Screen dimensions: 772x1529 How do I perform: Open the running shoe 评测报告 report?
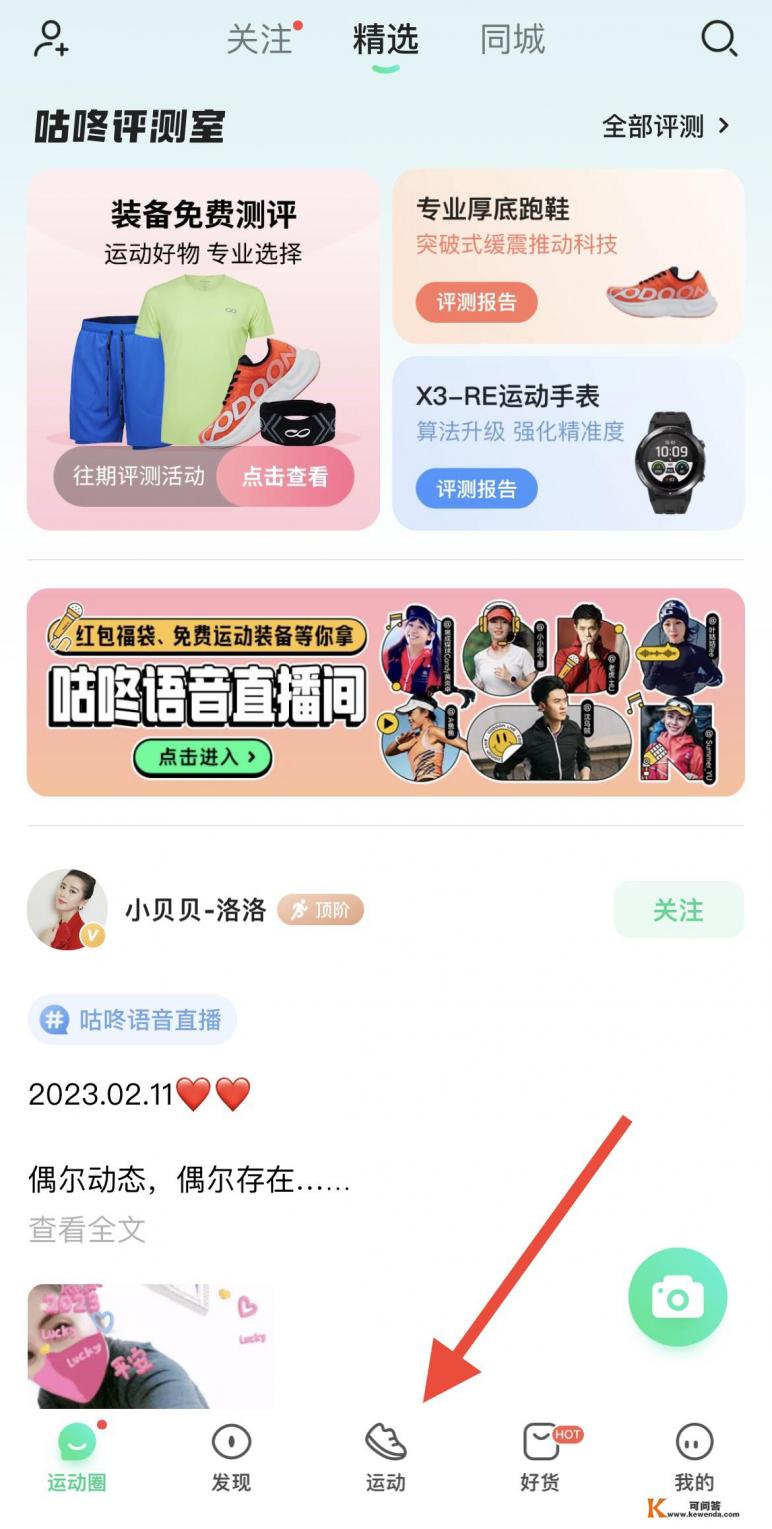pyautogui.click(x=478, y=303)
